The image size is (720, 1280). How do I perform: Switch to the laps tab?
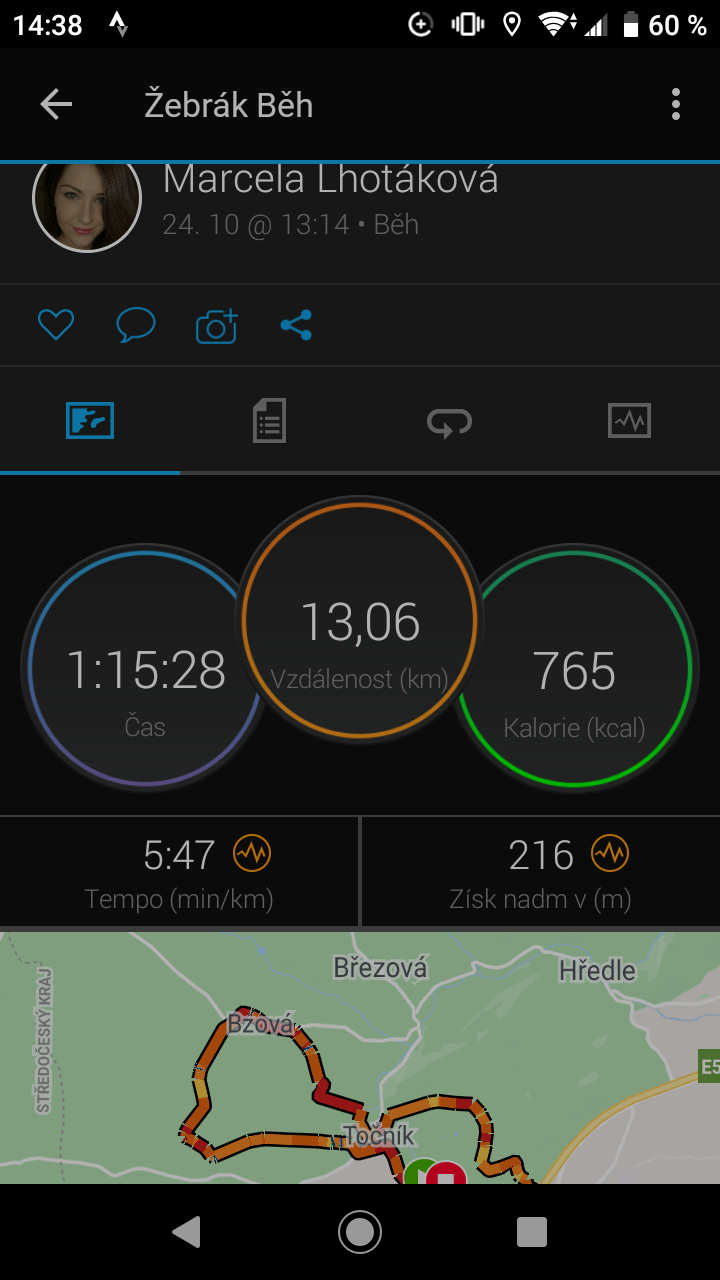pos(449,423)
